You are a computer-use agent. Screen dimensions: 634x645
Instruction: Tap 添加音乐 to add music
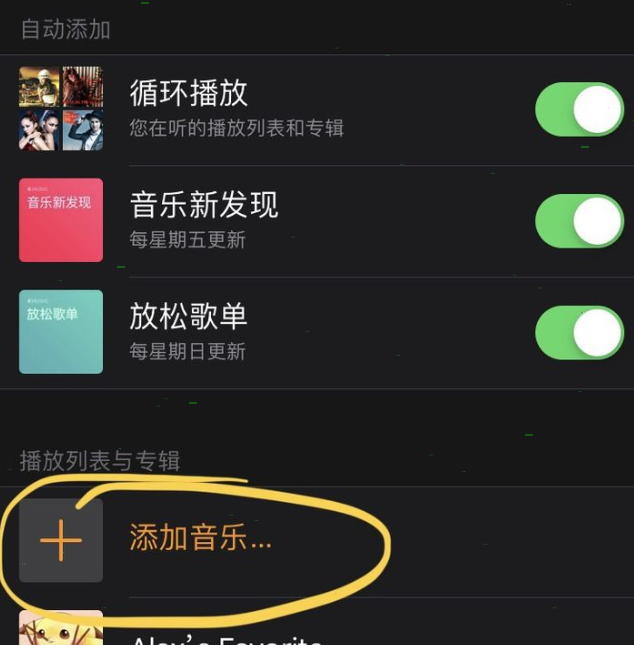coord(200,540)
